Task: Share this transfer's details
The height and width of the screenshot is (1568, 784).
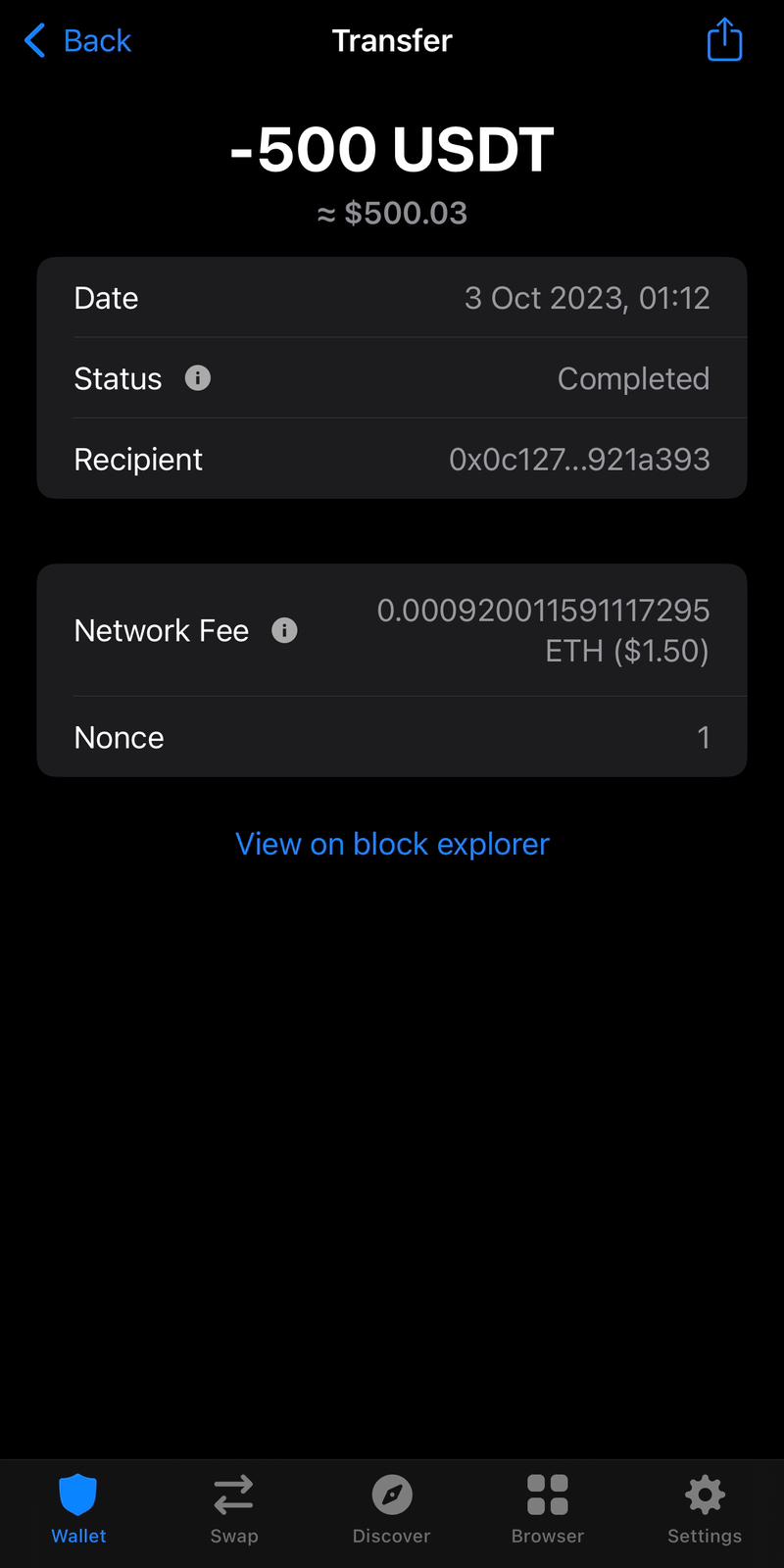Action: click(x=724, y=40)
